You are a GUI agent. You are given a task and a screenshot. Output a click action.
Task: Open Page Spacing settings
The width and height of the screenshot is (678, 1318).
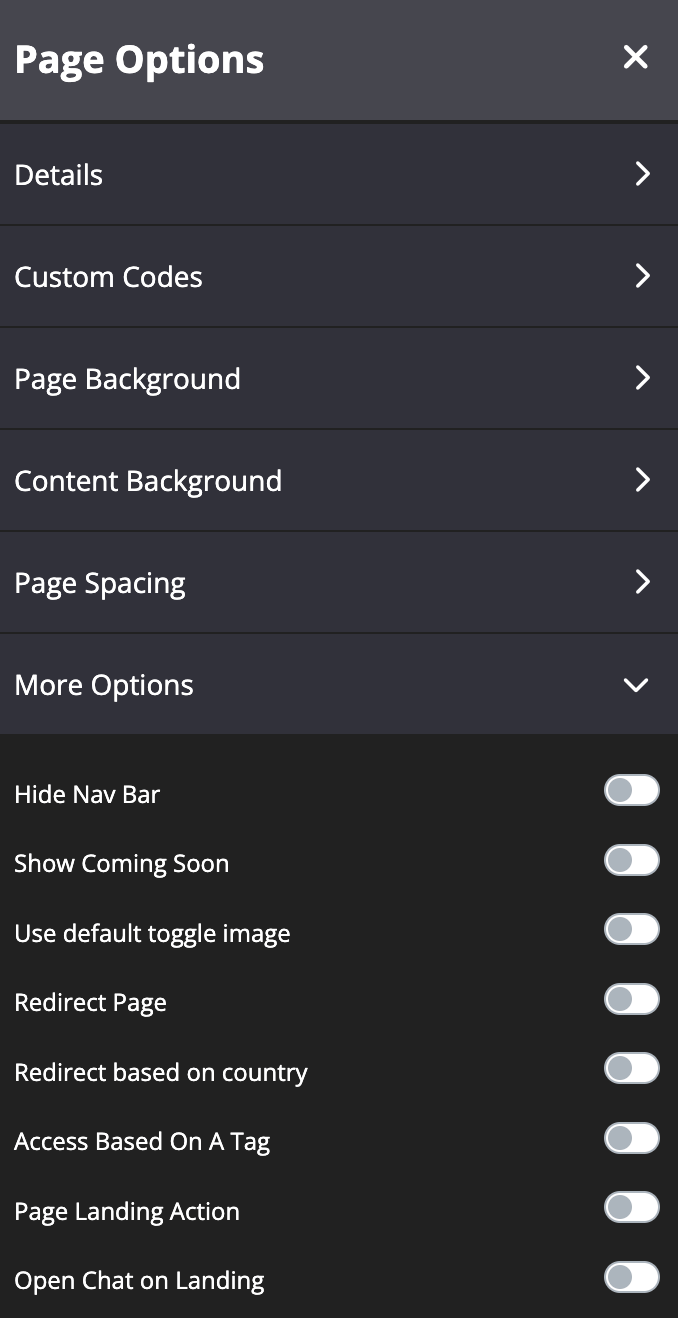pos(338,583)
